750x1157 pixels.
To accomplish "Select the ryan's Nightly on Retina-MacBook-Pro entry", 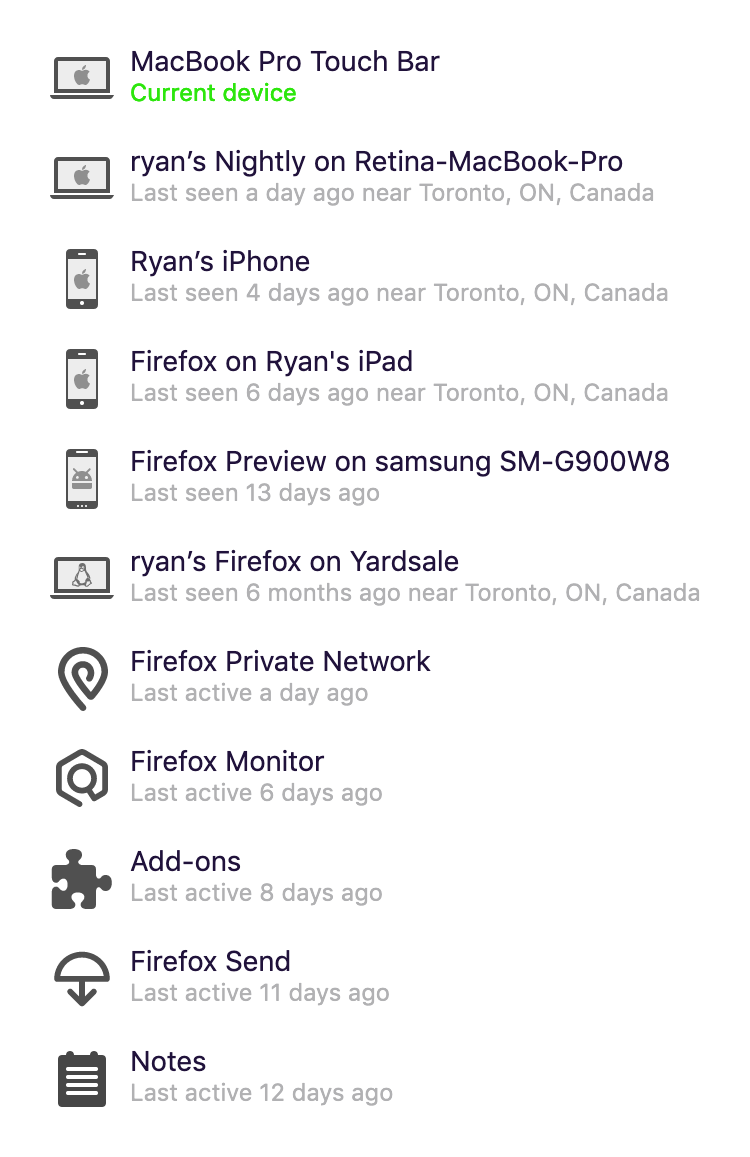I will [x=377, y=161].
